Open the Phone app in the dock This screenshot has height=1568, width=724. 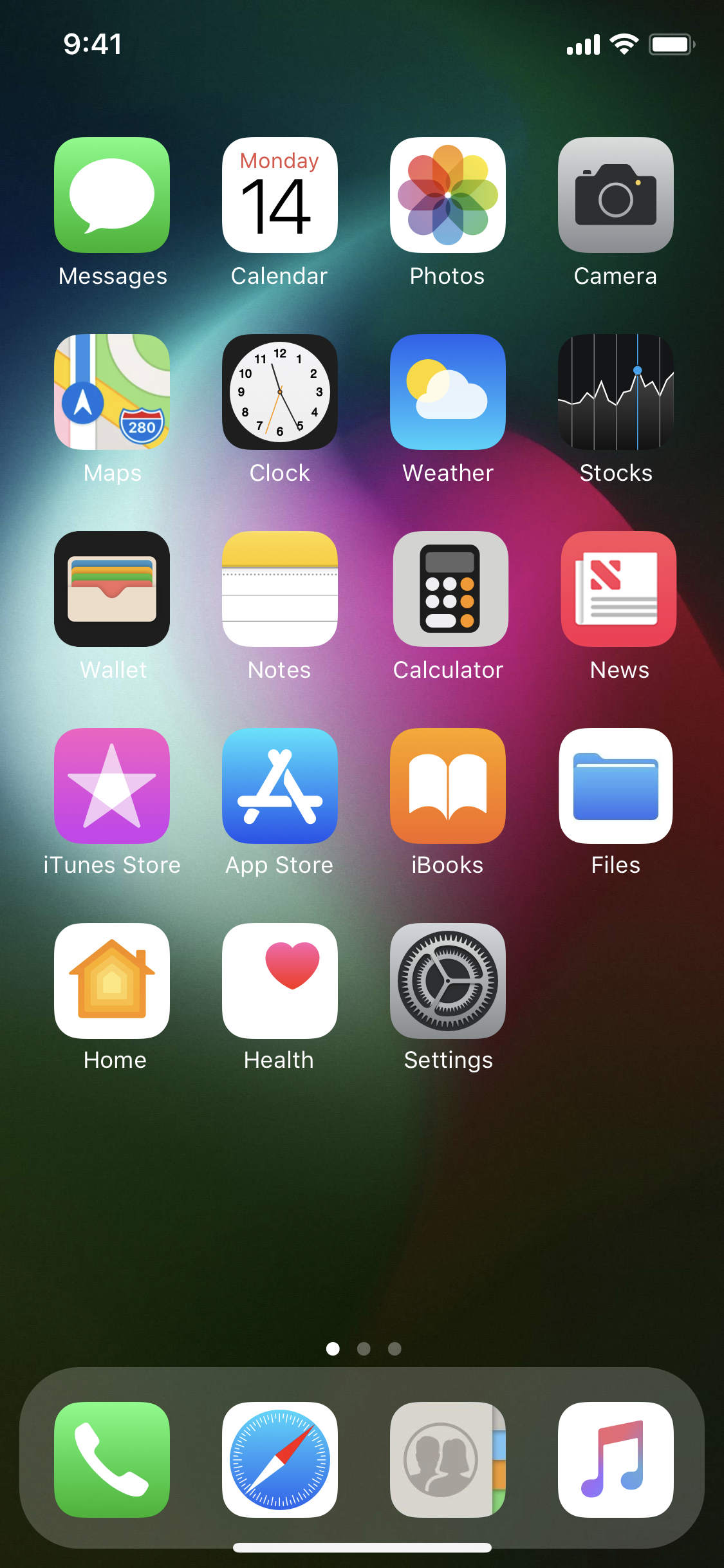tap(112, 1460)
